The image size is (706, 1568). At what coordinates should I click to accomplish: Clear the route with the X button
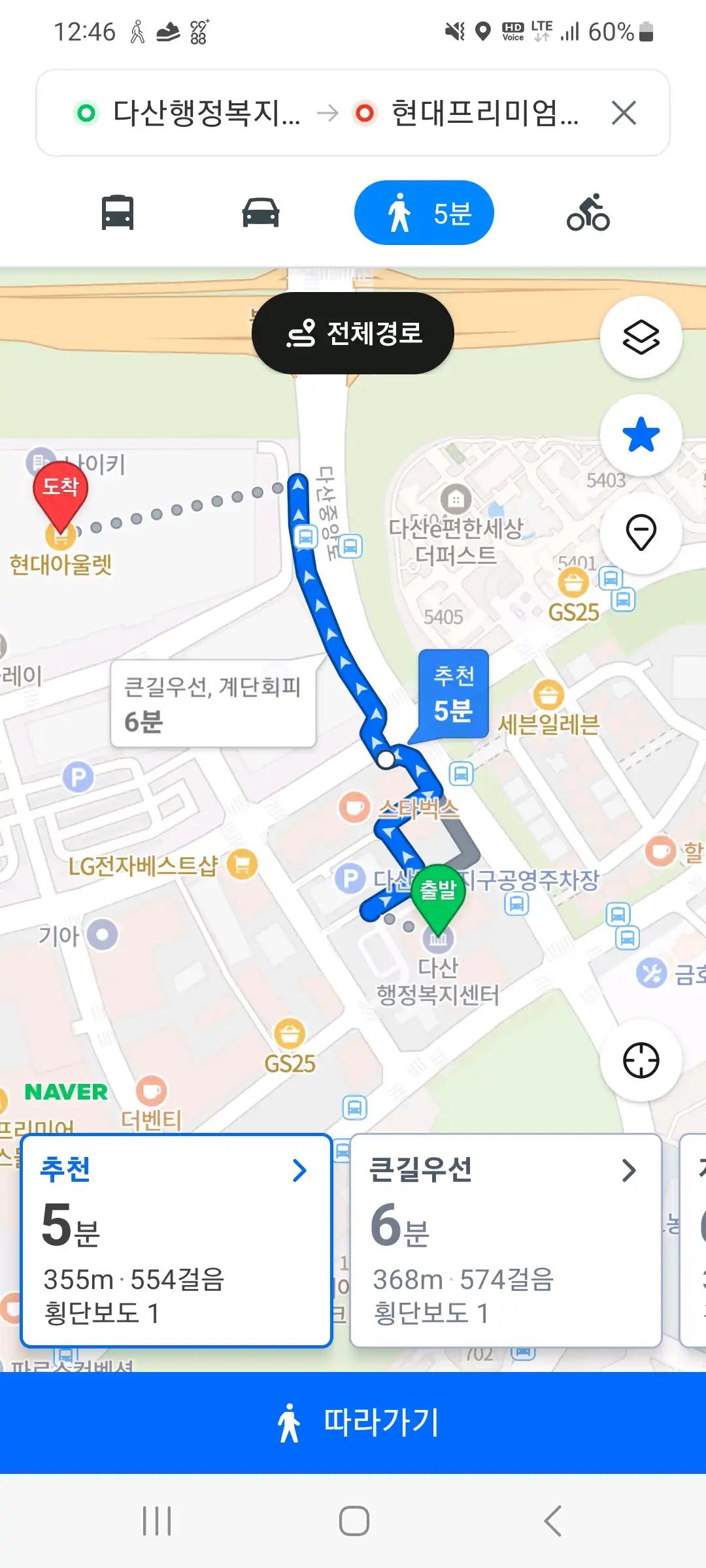click(625, 112)
